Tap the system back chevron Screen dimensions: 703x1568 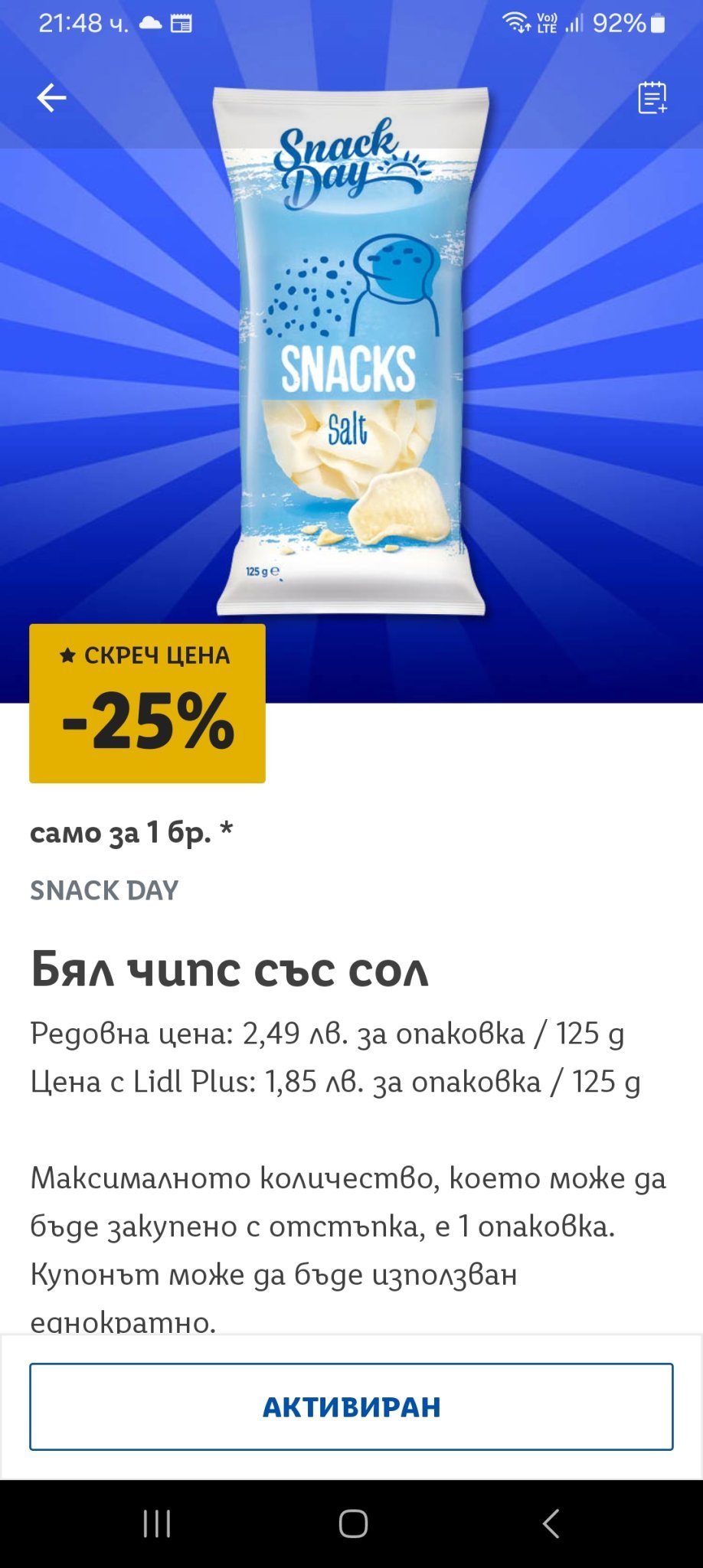click(x=551, y=1524)
